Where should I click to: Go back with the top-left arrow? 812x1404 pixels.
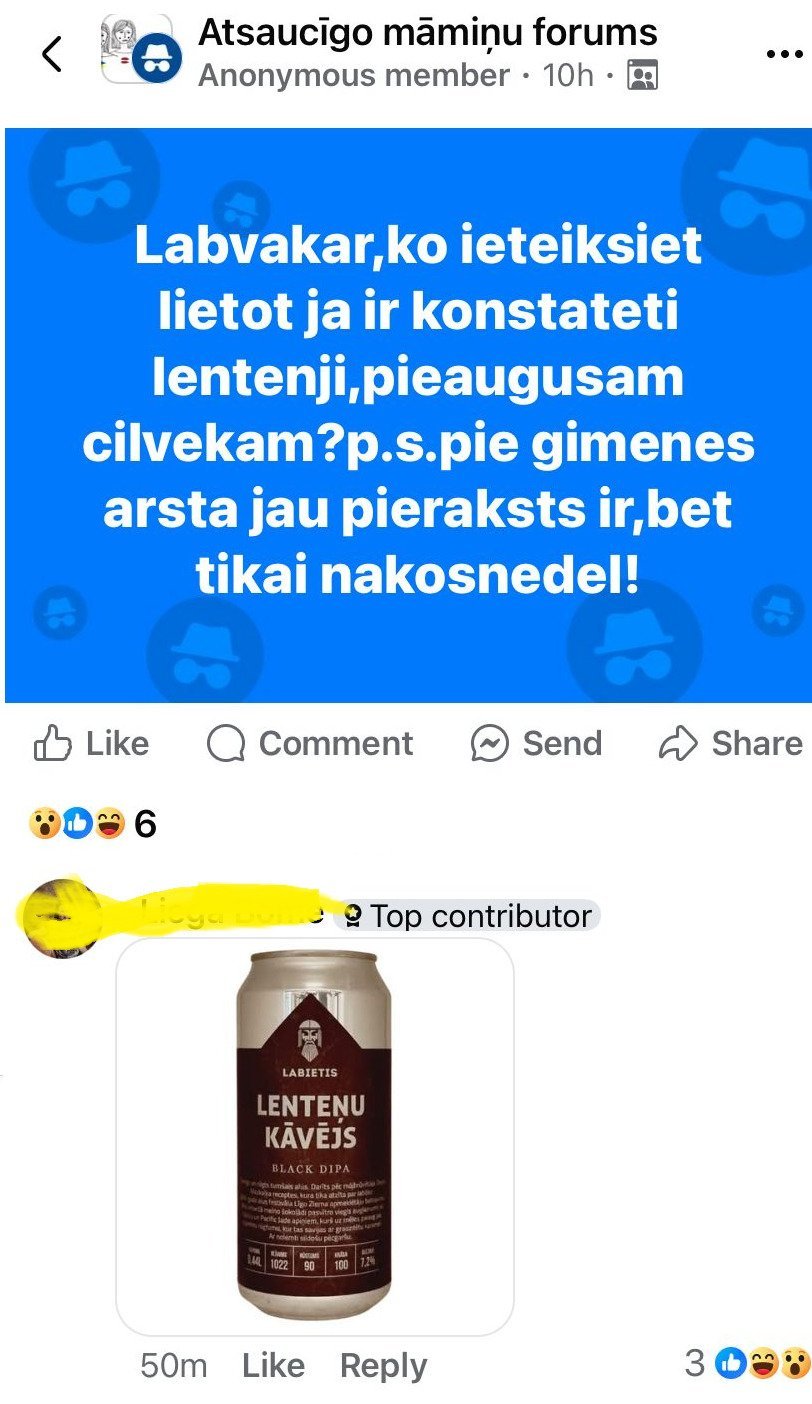tap(52, 54)
